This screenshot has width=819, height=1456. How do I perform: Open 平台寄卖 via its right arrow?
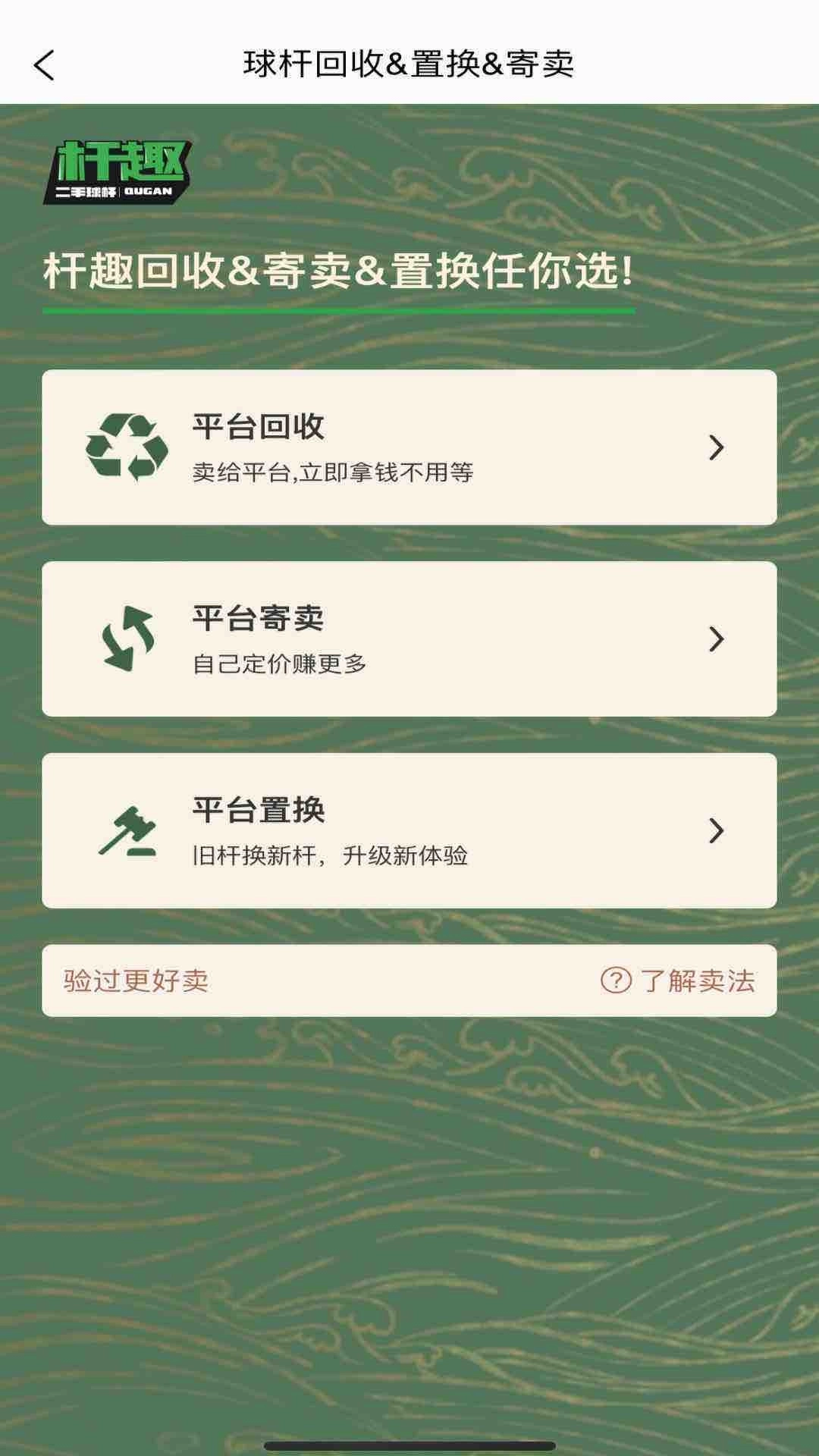714,641
